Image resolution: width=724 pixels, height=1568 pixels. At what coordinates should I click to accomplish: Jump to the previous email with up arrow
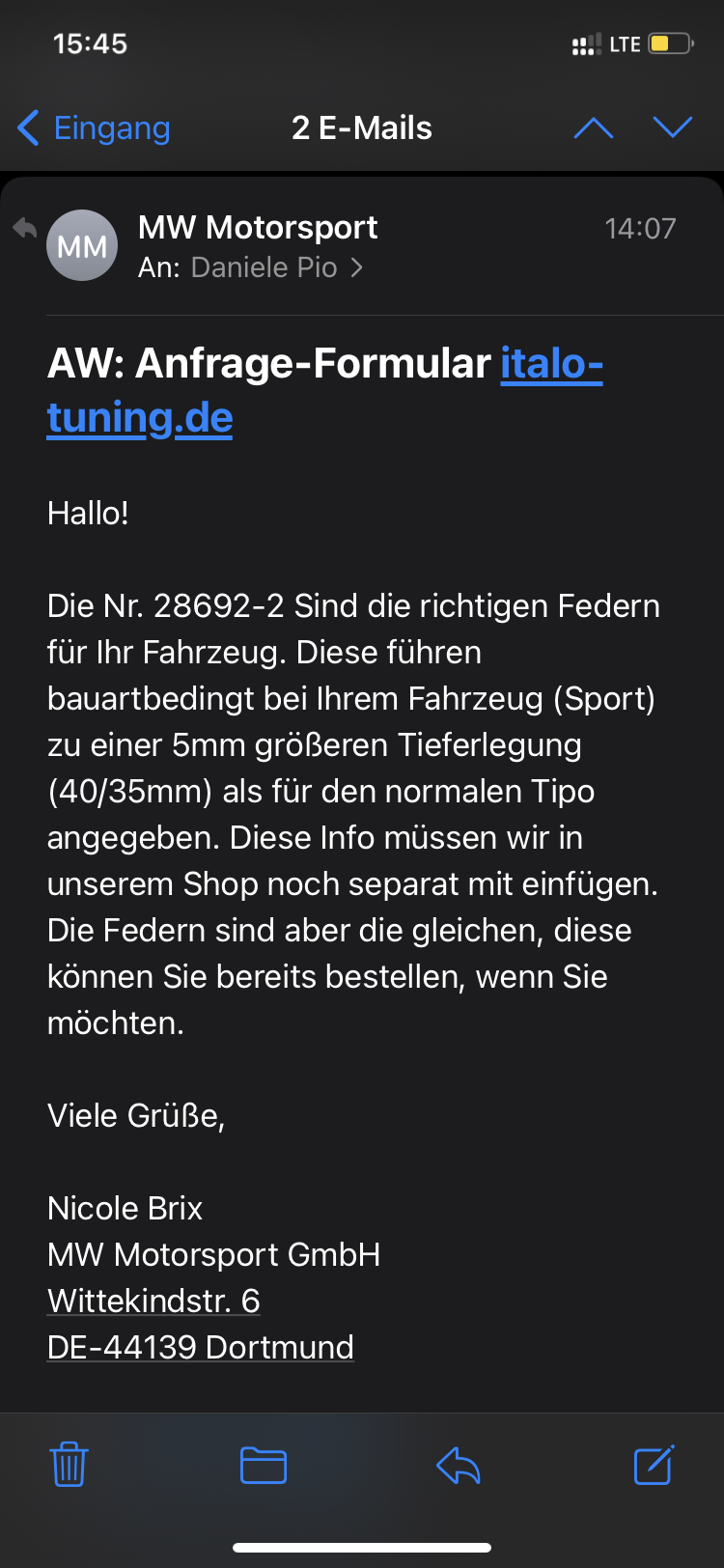point(594,128)
